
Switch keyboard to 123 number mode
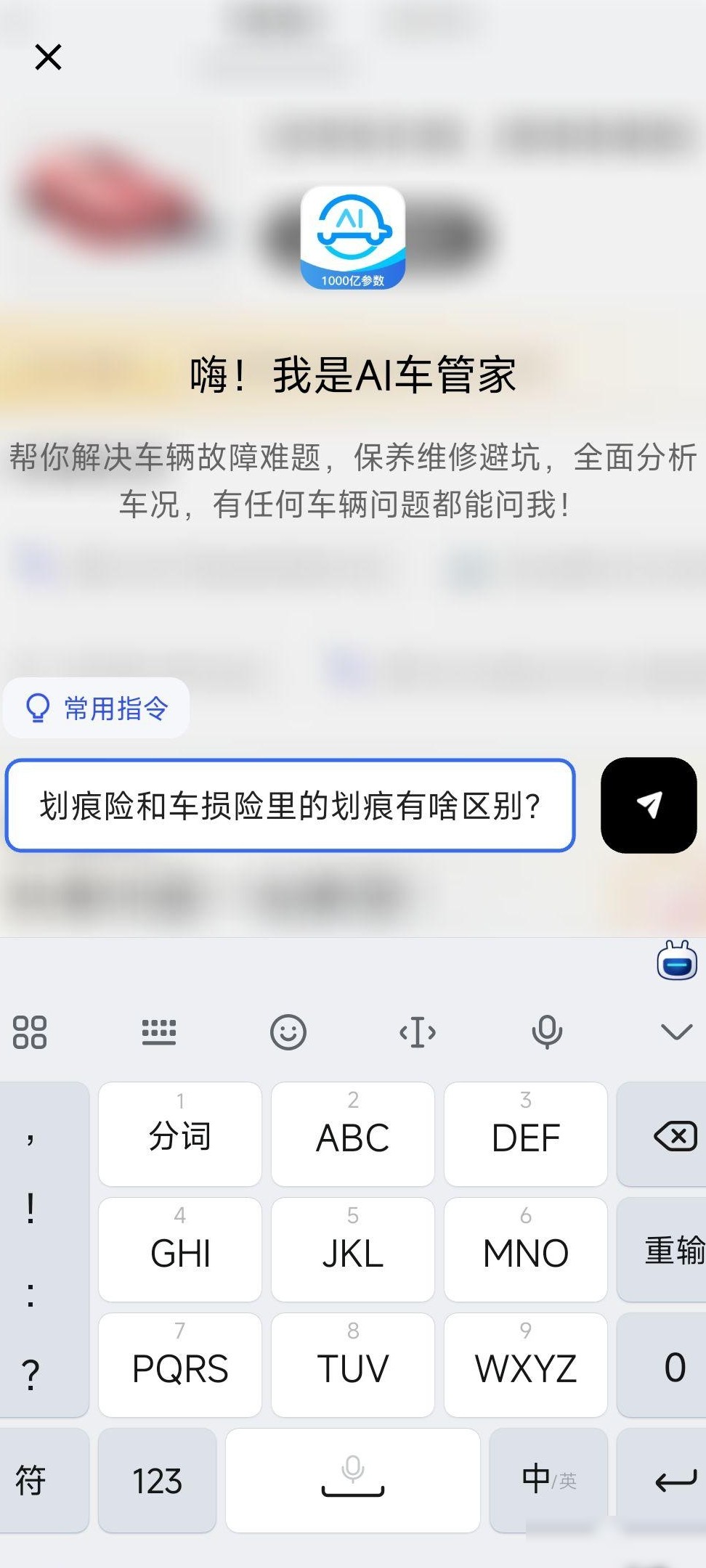tap(158, 1480)
